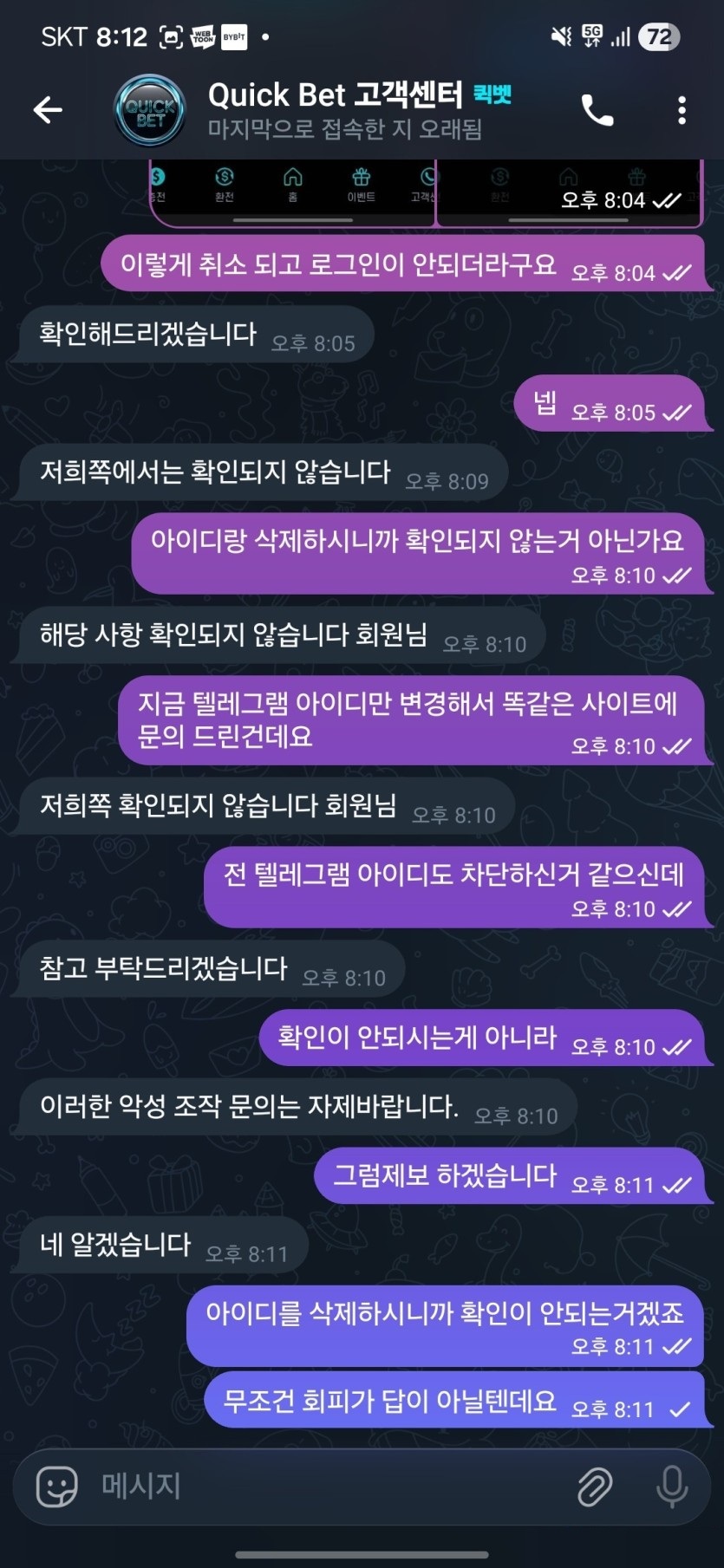Screen dimensions: 724x1568
Task: Go back to the chat list
Action: point(48,110)
